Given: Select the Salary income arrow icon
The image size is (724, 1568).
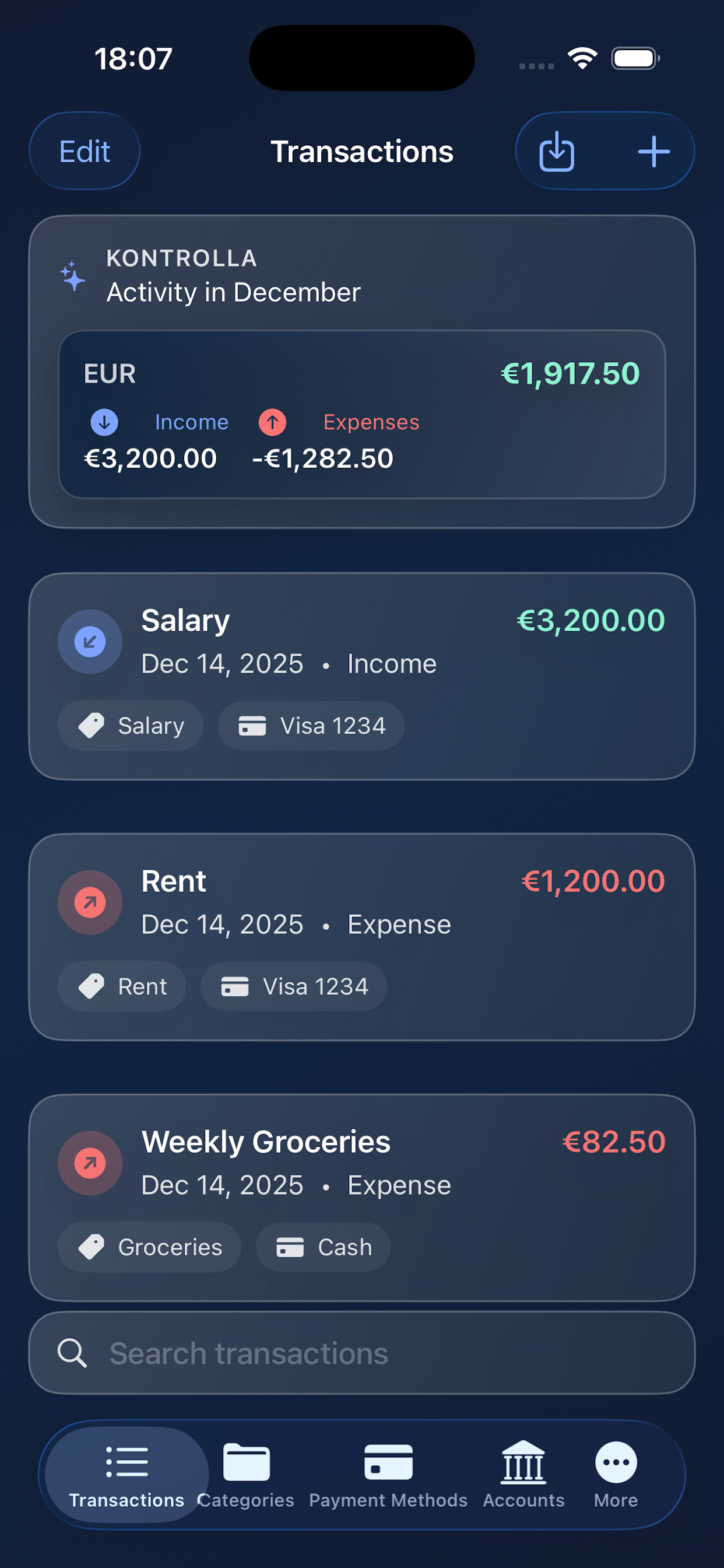Looking at the screenshot, I should [89, 641].
